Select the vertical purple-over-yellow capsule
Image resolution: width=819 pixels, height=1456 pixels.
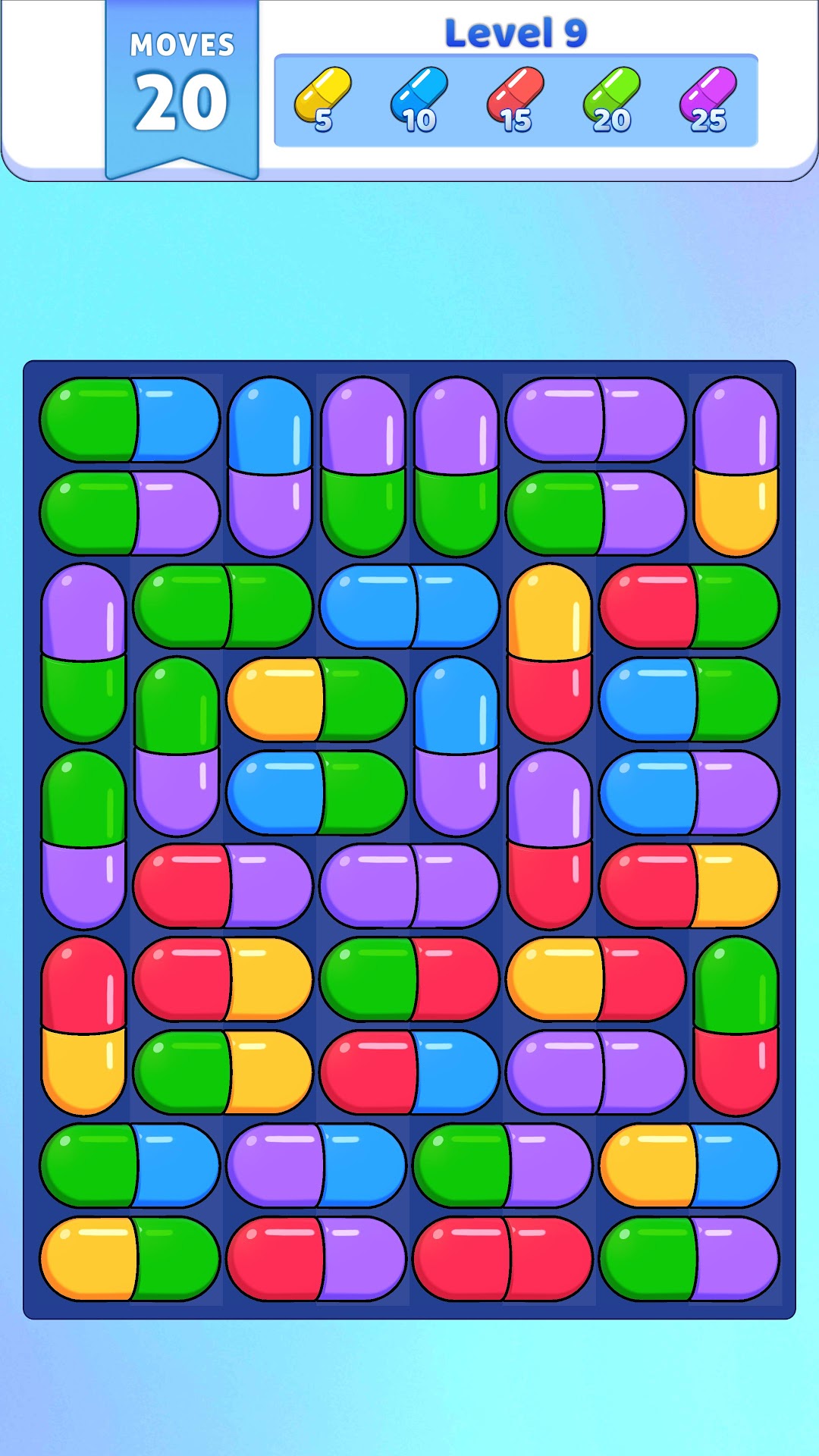736,466
